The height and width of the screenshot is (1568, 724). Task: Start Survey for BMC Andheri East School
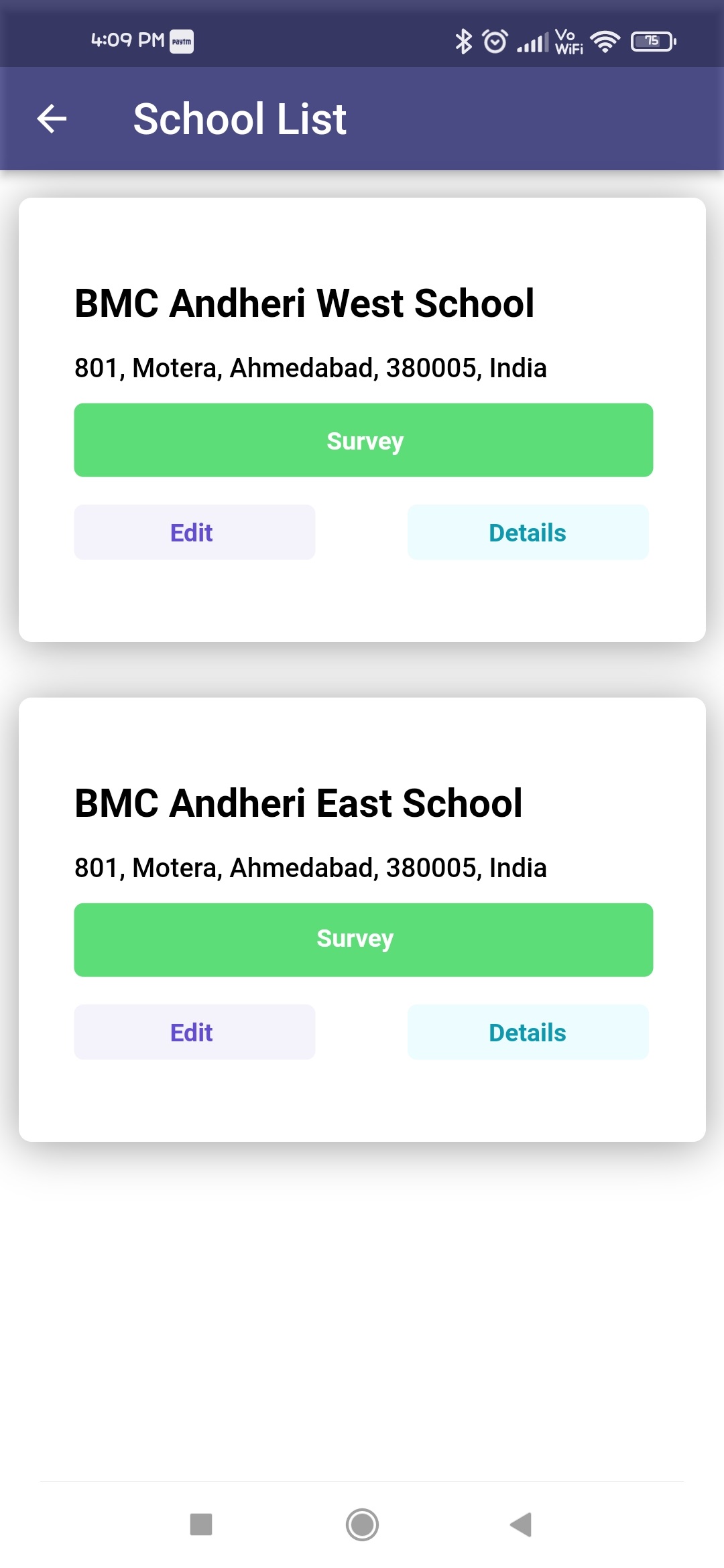point(363,940)
